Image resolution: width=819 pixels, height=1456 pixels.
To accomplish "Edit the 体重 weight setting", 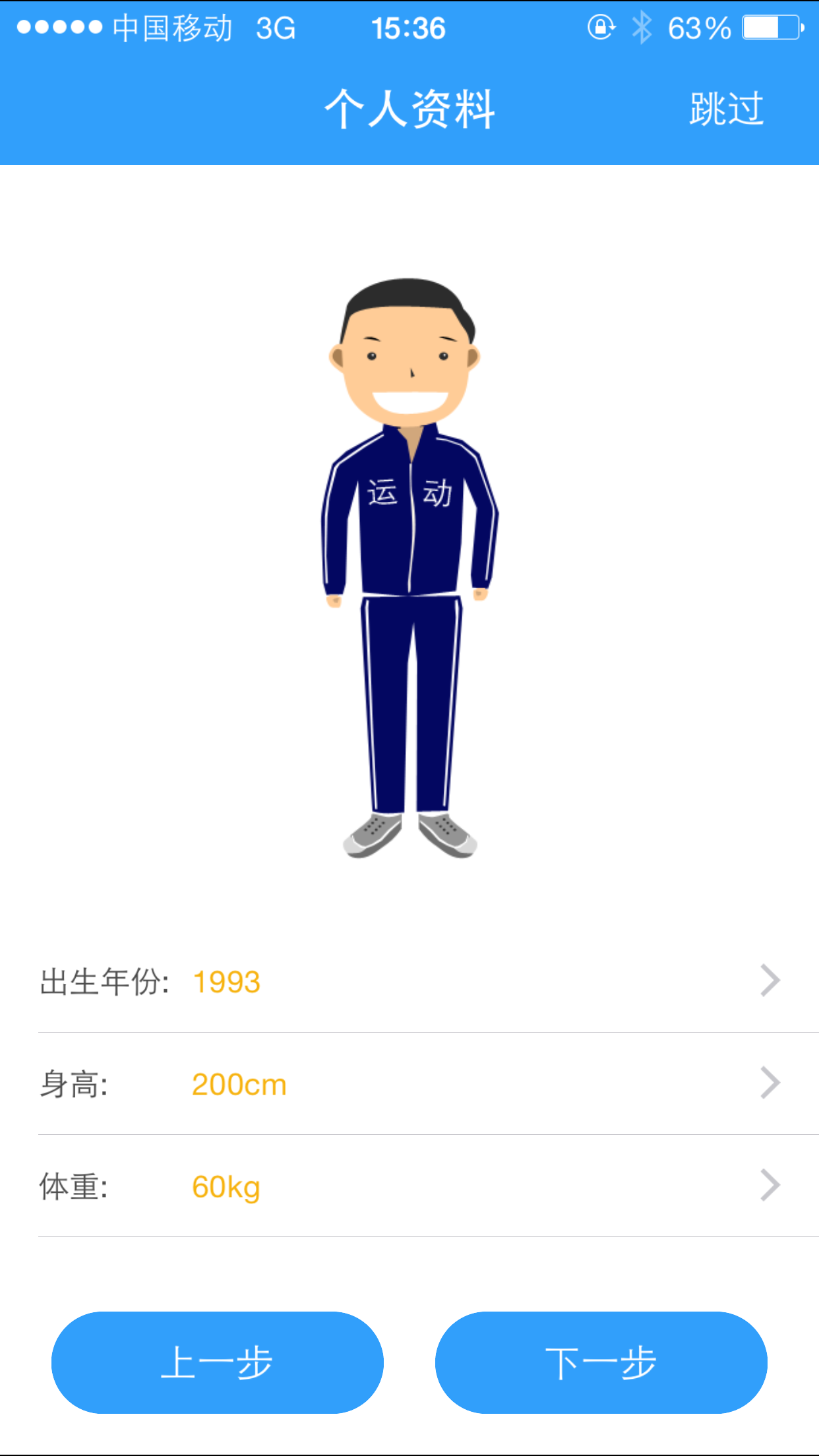I will pyautogui.click(x=409, y=1186).
